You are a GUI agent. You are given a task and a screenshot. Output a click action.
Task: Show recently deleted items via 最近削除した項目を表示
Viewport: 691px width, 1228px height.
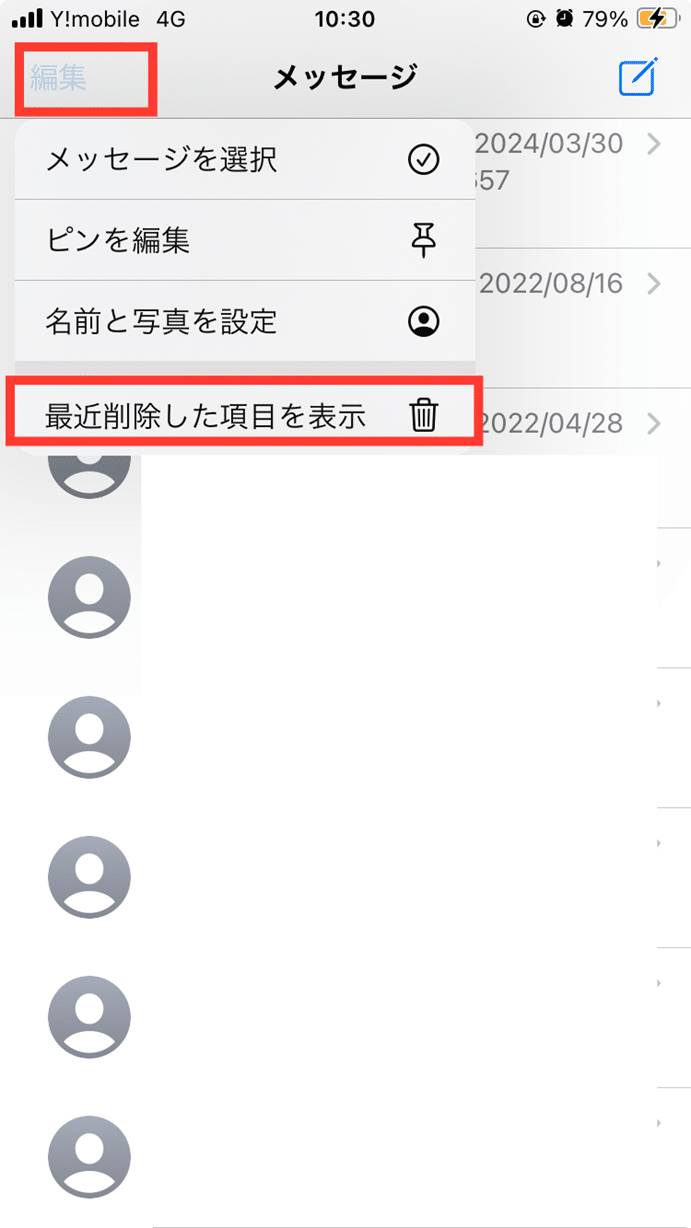point(245,416)
